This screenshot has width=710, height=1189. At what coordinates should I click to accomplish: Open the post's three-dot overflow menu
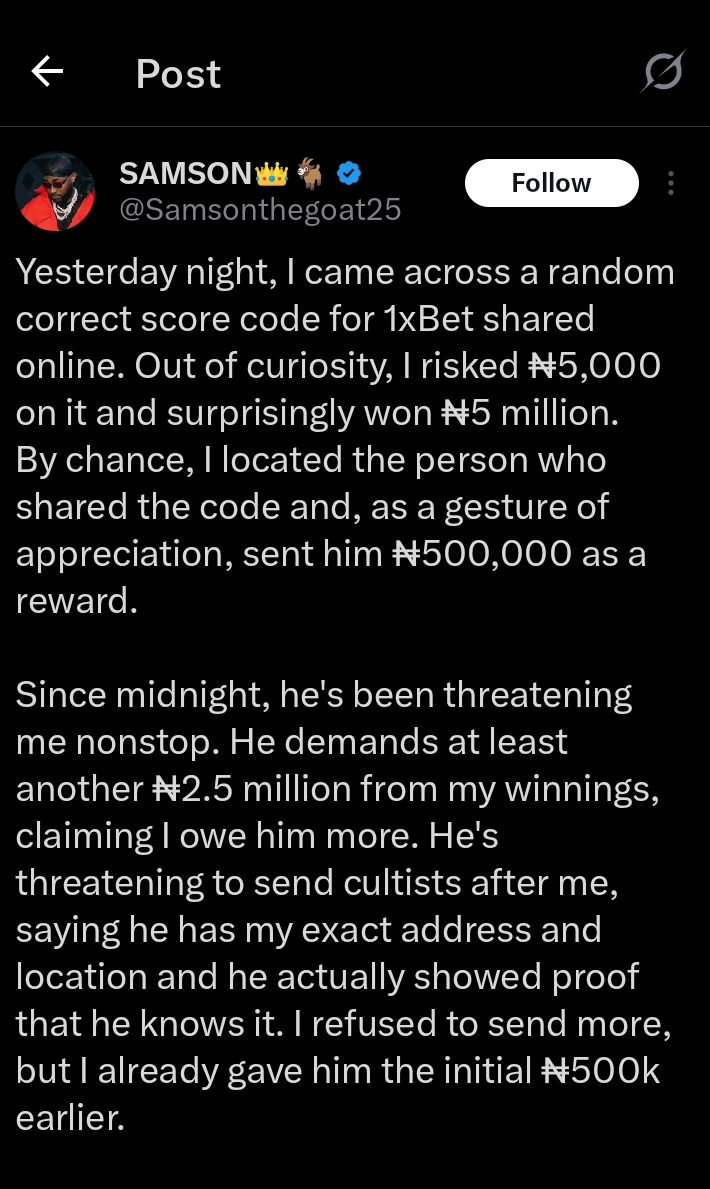coord(670,183)
